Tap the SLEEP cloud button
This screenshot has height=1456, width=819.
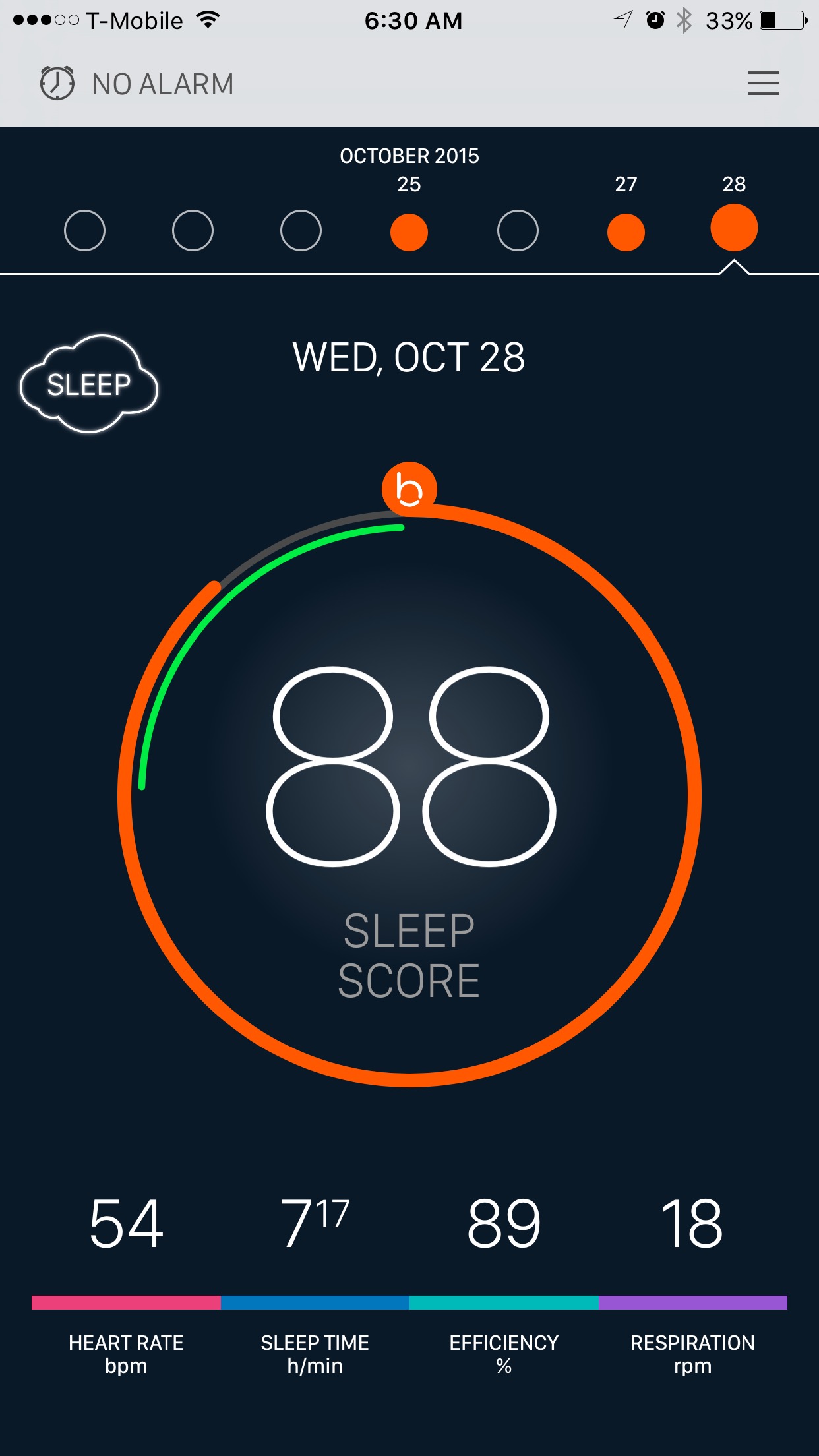point(89,384)
